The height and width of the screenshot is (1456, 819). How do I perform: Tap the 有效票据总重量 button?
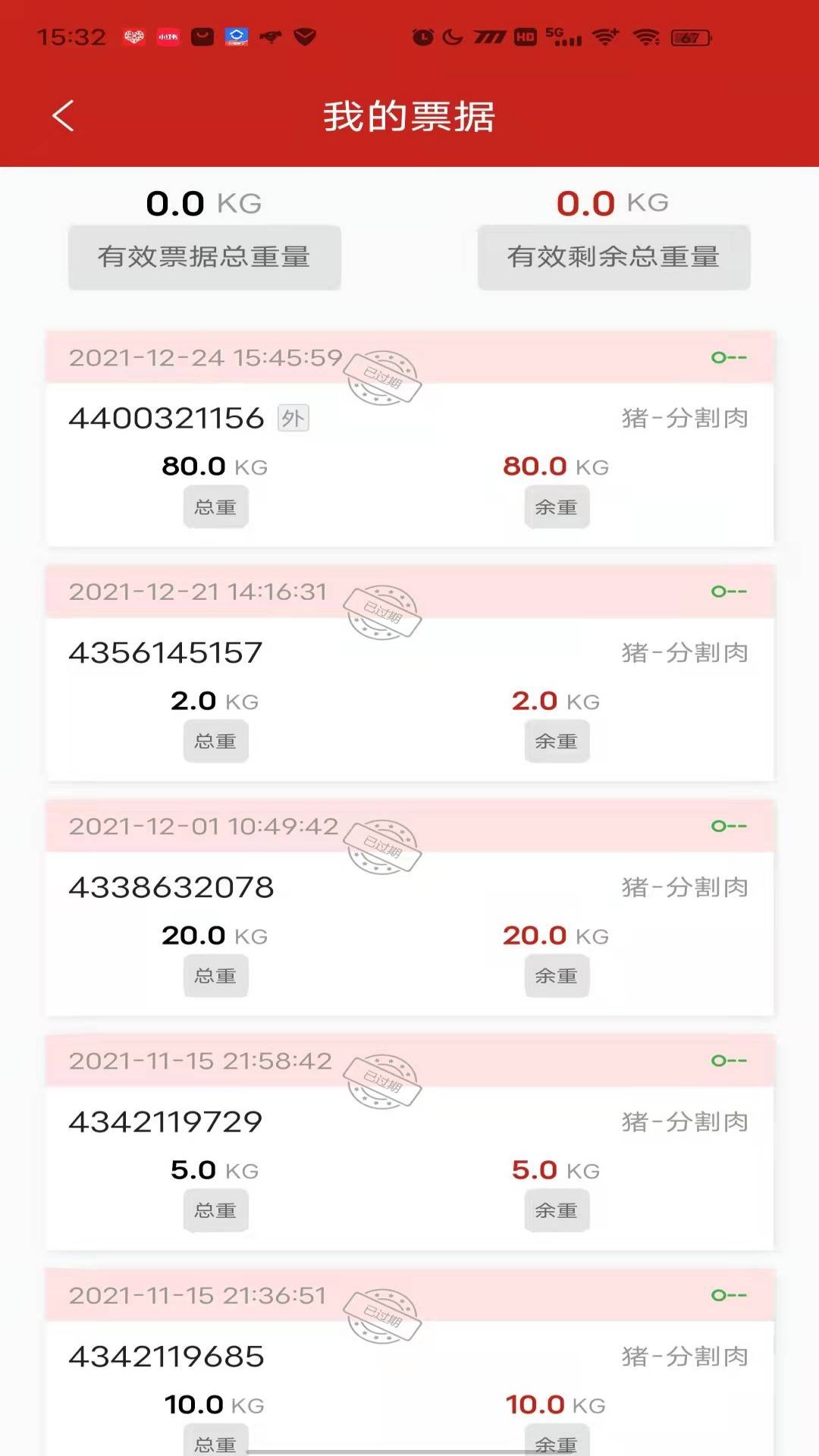205,257
